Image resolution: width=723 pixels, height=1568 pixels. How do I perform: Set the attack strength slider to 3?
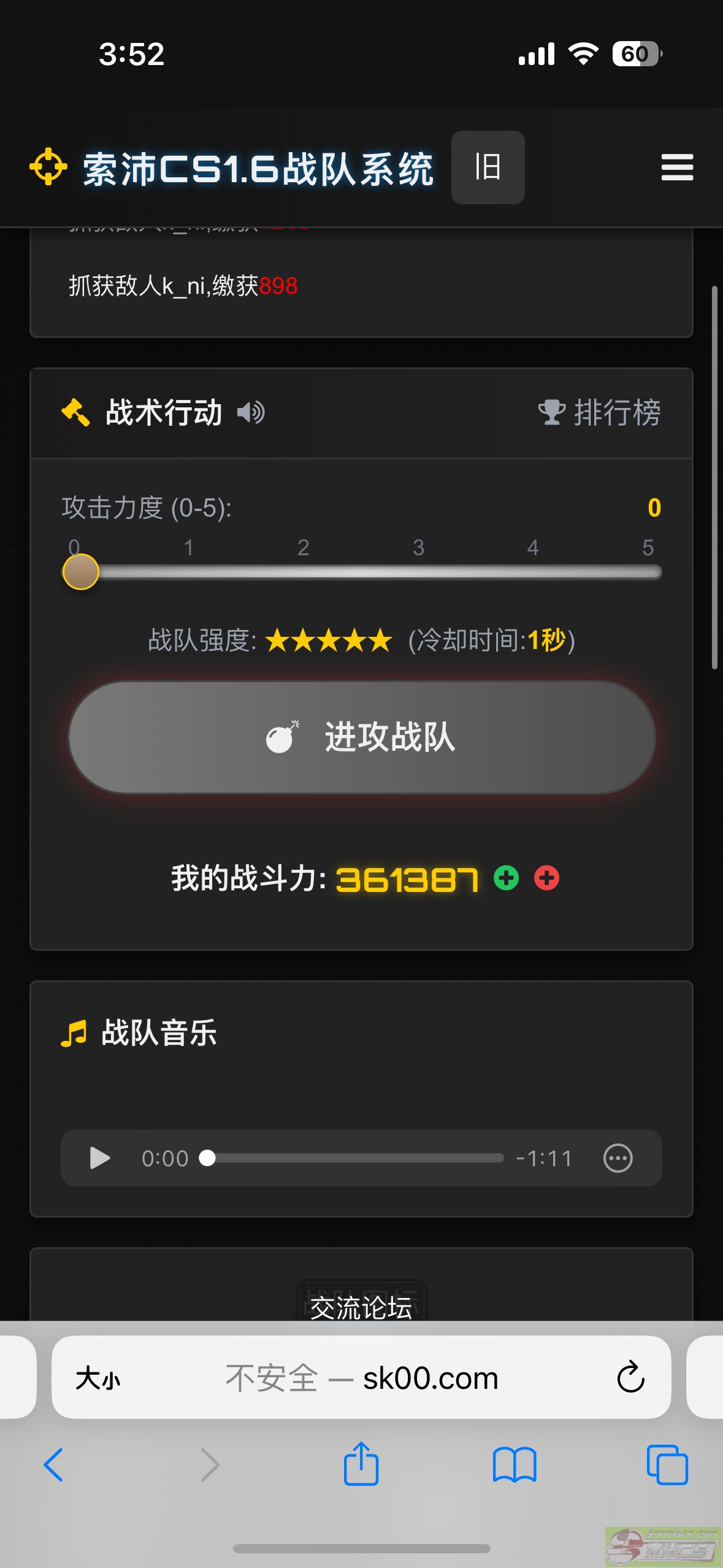click(419, 572)
